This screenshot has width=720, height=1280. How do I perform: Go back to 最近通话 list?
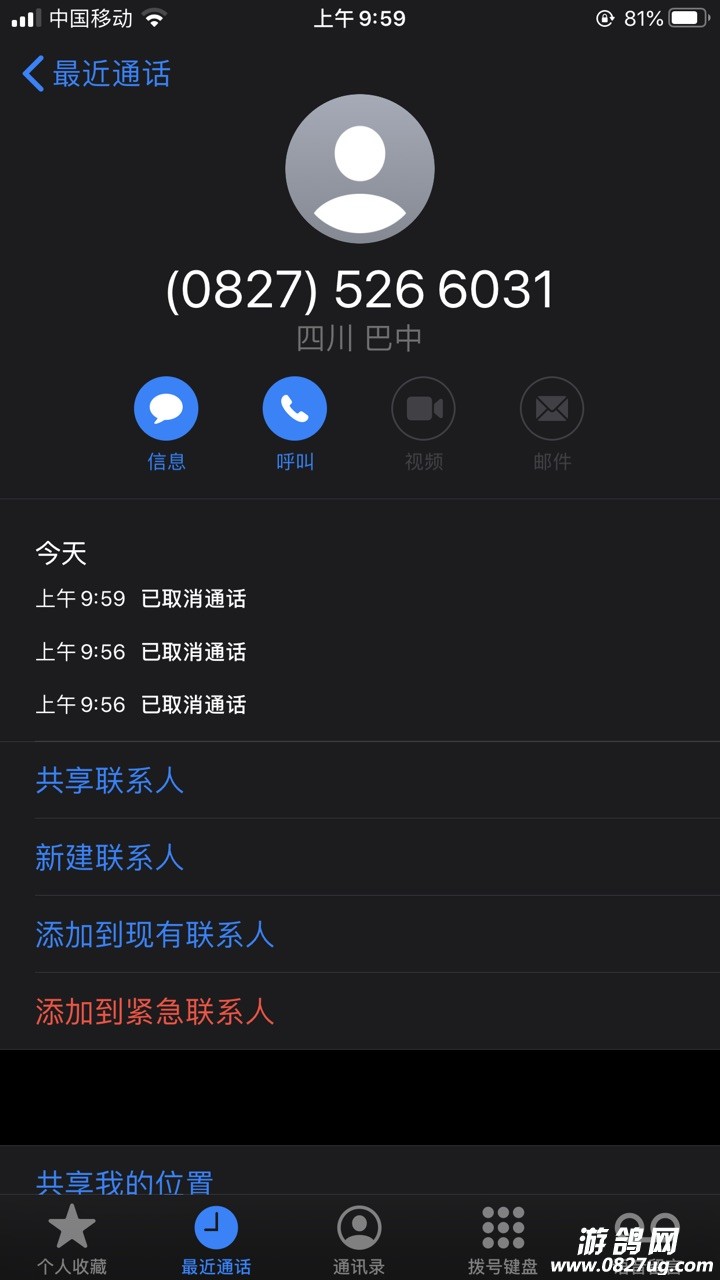click(96, 74)
